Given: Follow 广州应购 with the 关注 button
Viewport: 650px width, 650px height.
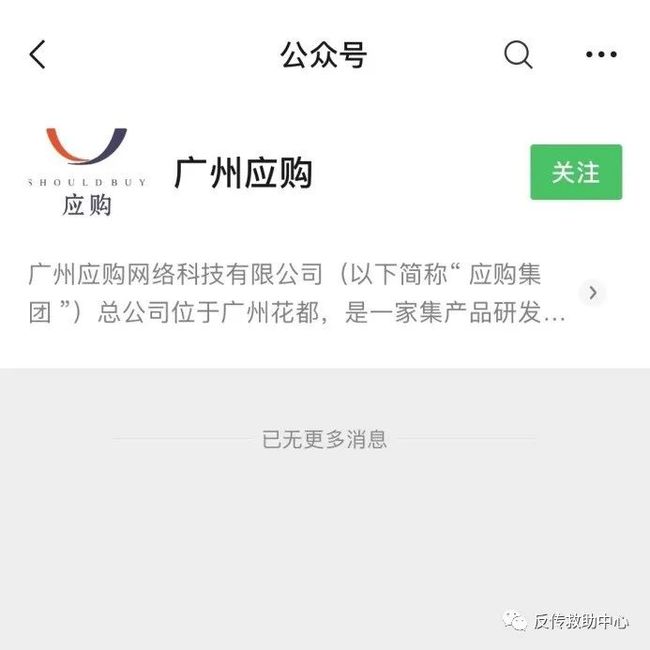Looking at the screenshot, I should [575, 172].
